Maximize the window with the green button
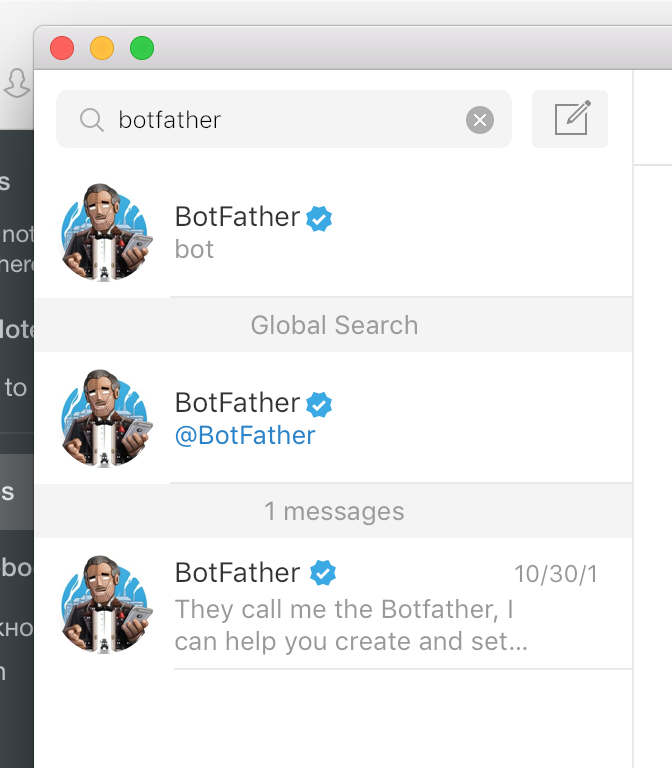Viewport: 672px width, 768px height. tap(142, 47)
